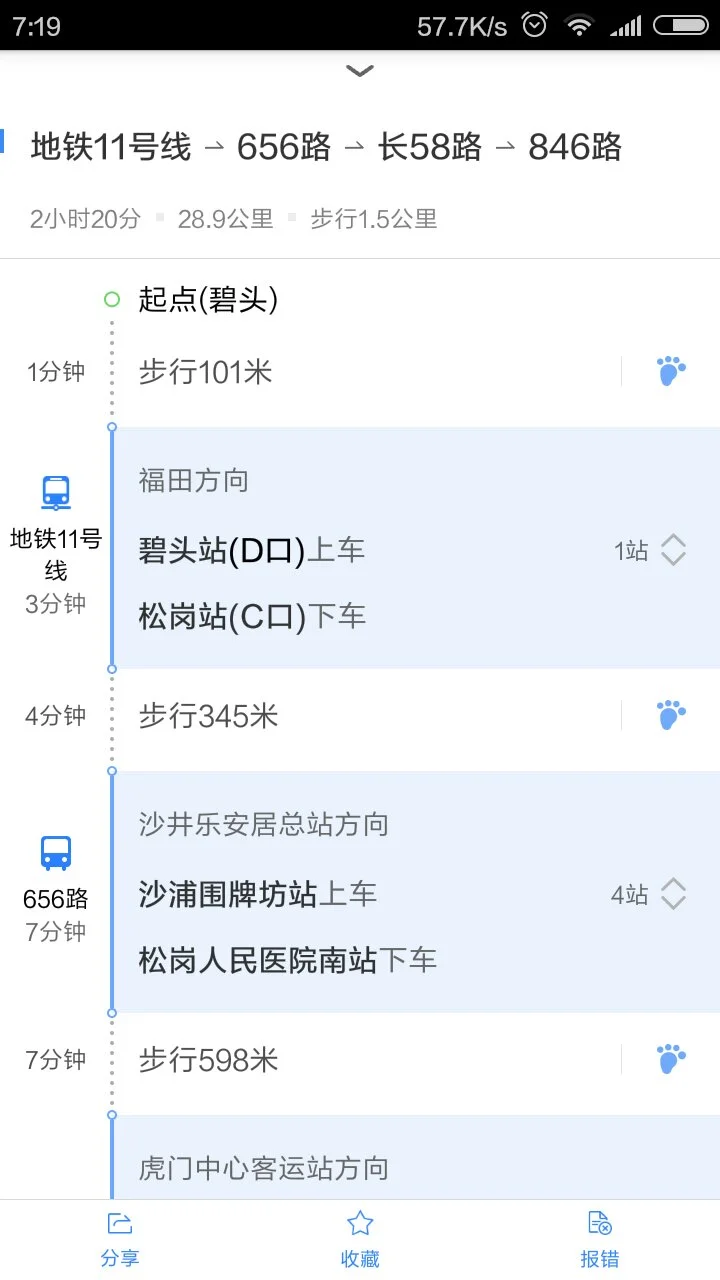
Task: Expand the 4站 bus stop list
Action: click(673, 894)
